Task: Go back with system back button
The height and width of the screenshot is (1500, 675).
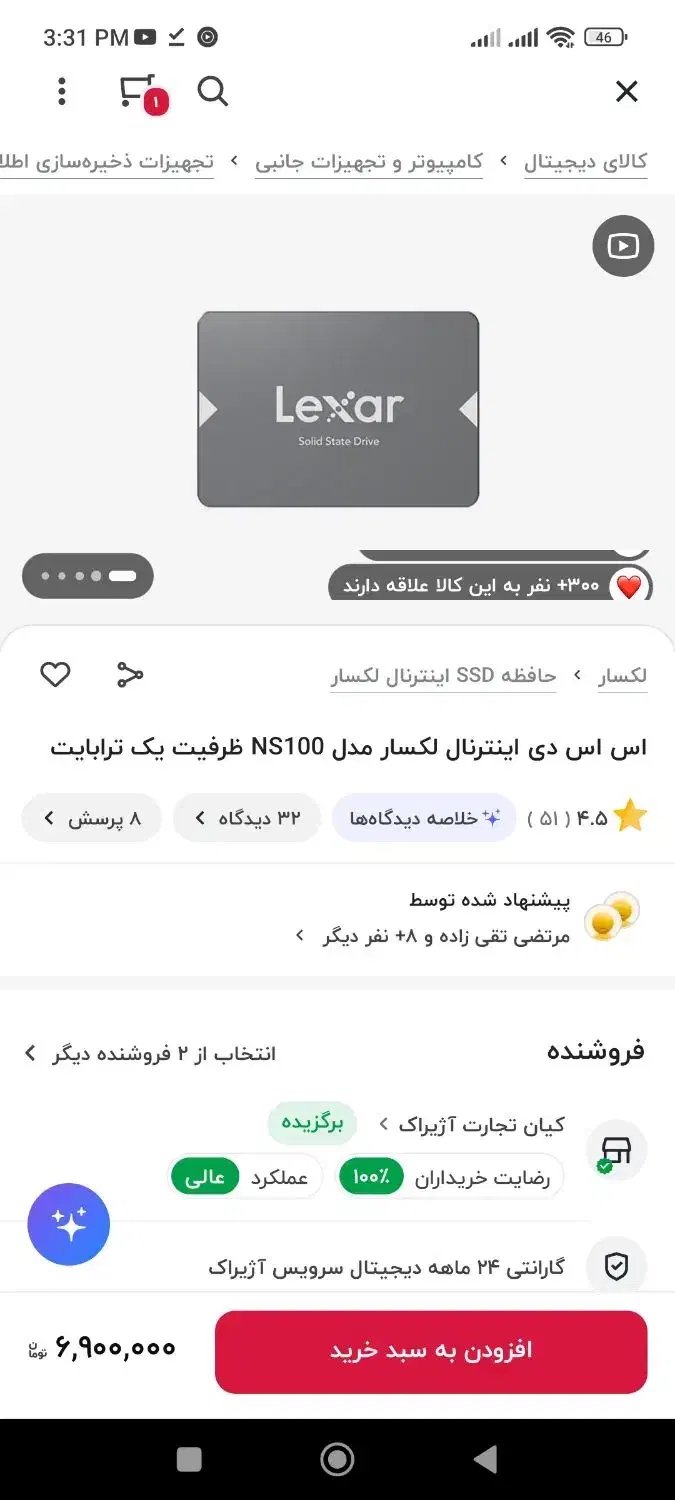Action: [x=485, y=1459]
